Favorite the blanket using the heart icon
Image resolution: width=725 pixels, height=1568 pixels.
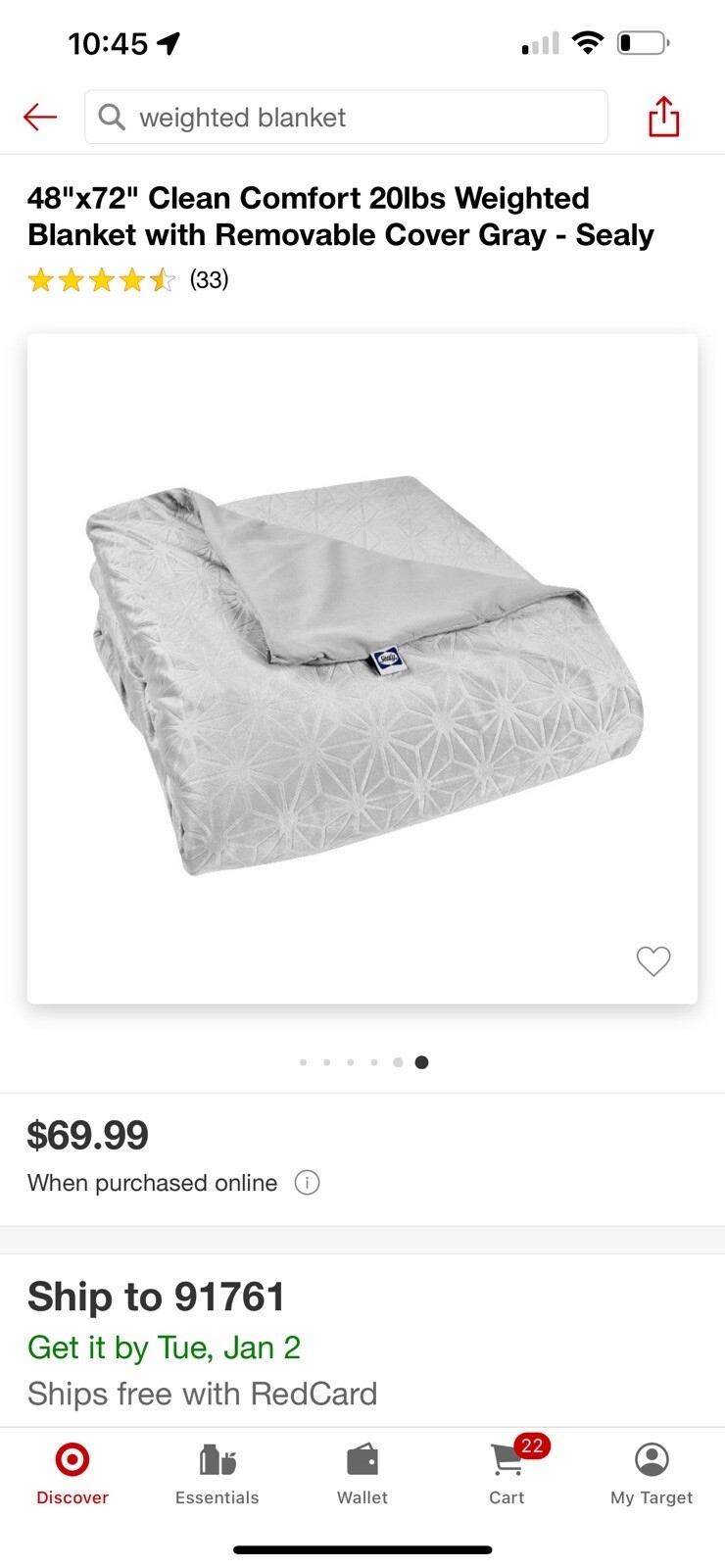[x=652, y=961]
